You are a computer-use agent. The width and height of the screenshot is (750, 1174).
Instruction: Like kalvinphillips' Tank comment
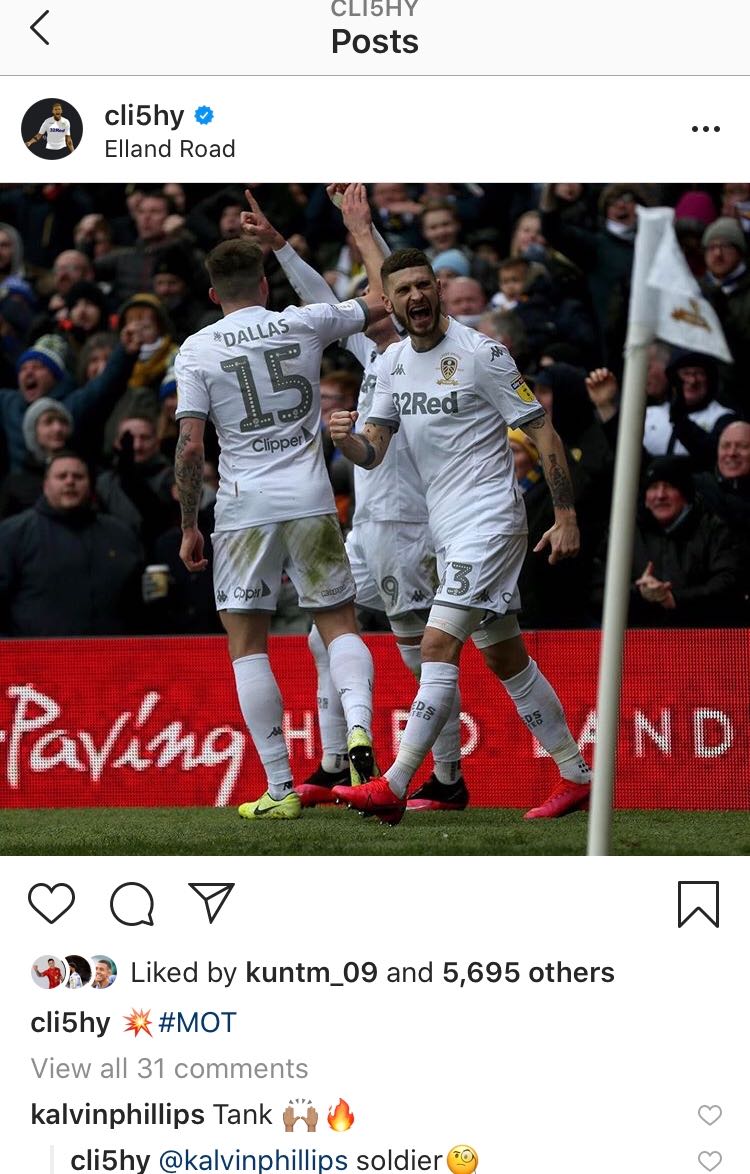click(709, 1115)
